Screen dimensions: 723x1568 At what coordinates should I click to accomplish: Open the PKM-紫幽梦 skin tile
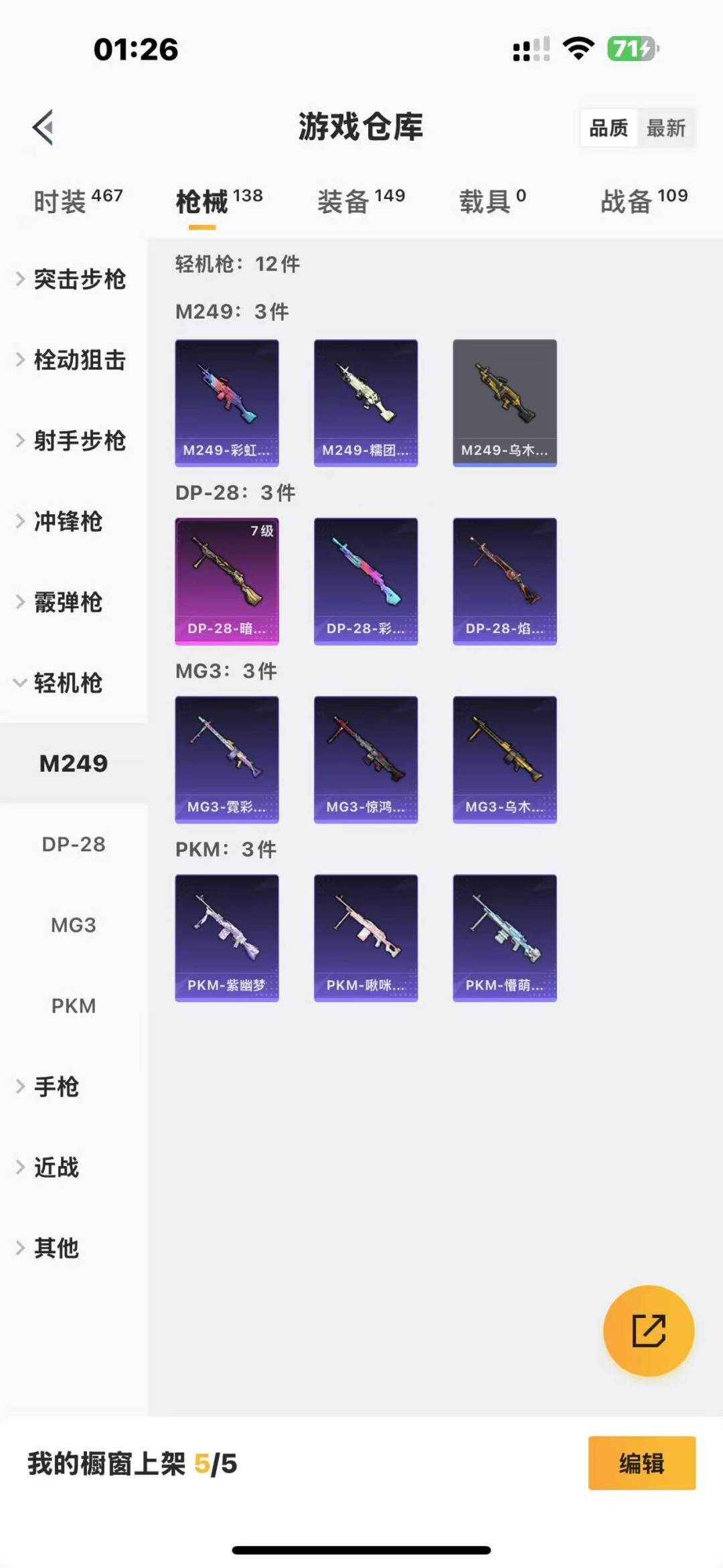click(x=227, y=938)
